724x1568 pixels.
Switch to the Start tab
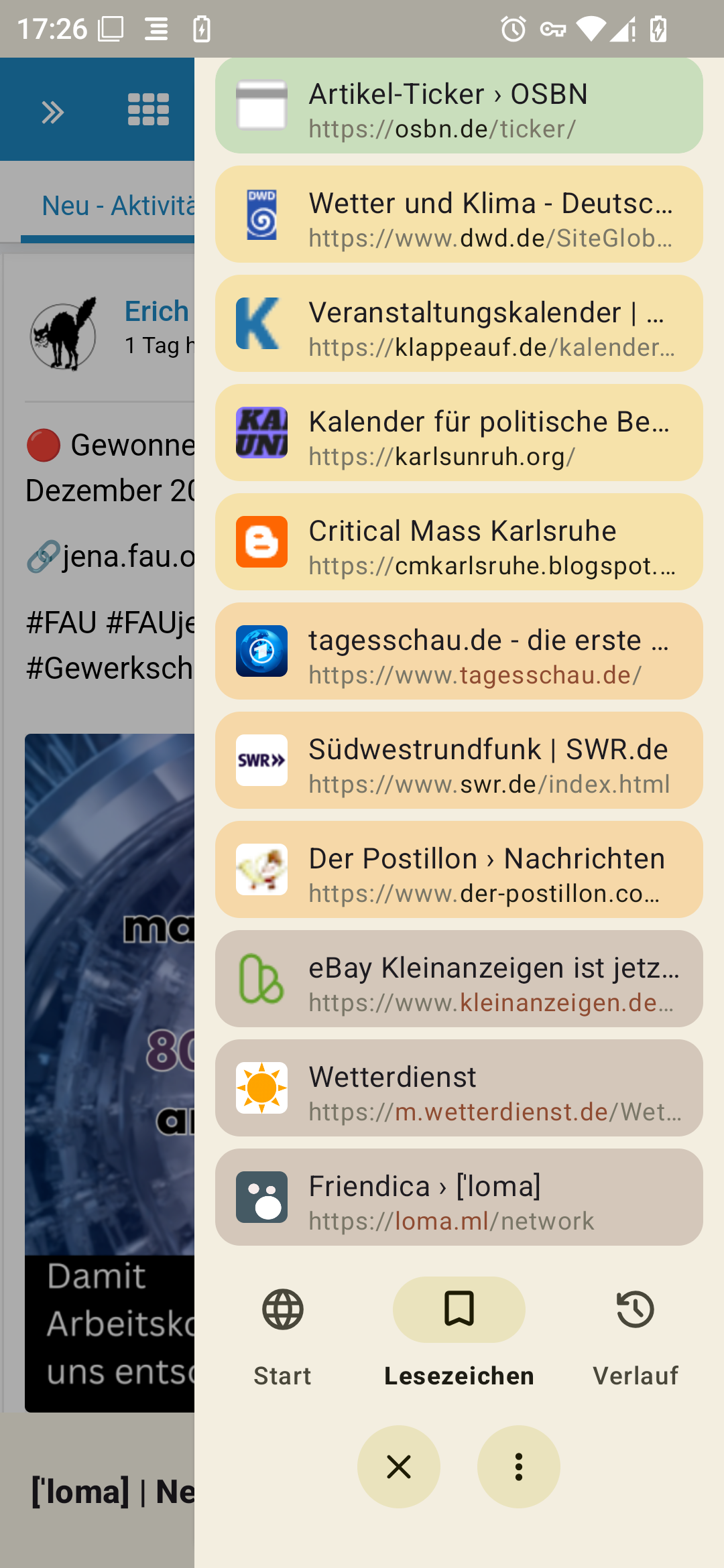coord(282,1335)
